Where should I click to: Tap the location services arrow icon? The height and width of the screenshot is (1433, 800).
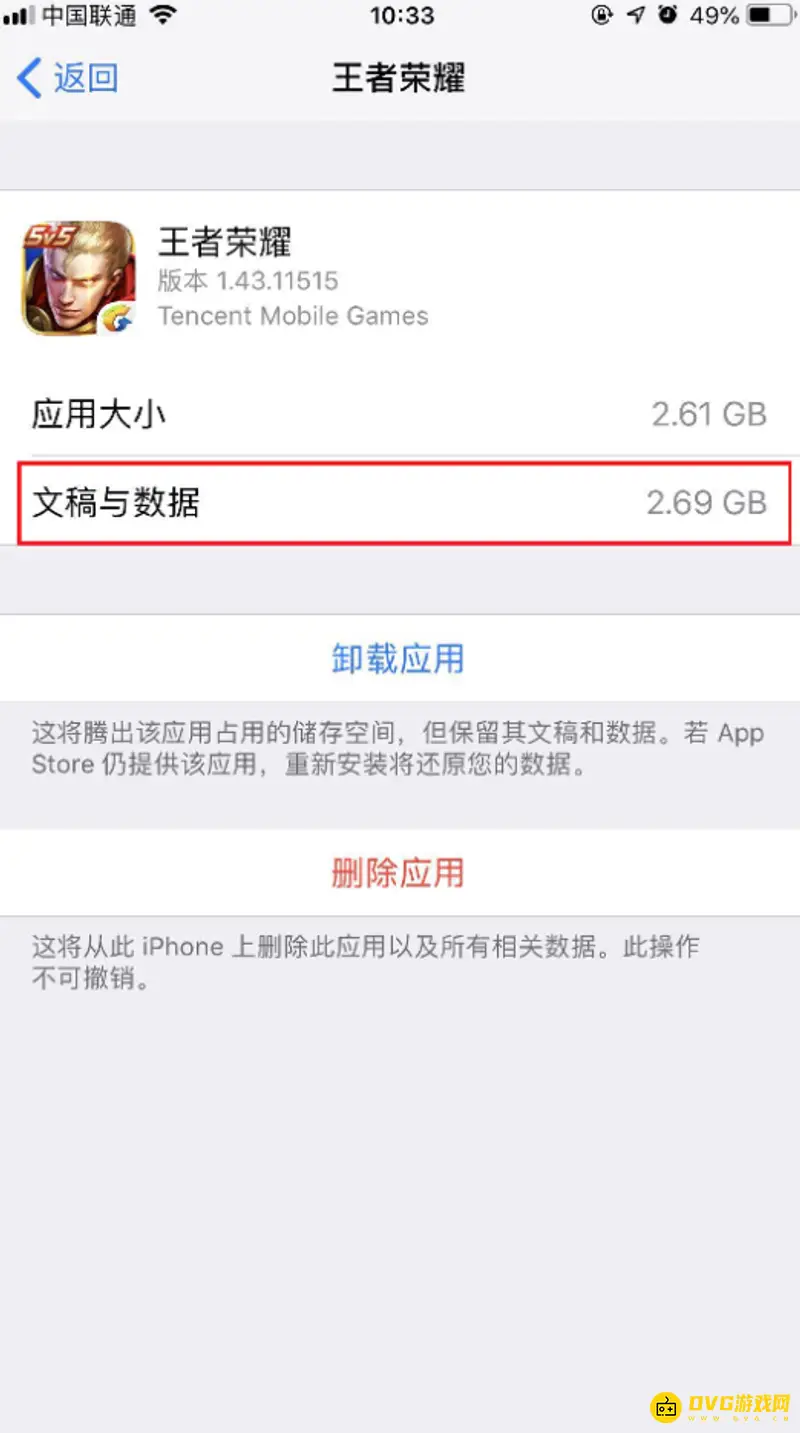634,14
